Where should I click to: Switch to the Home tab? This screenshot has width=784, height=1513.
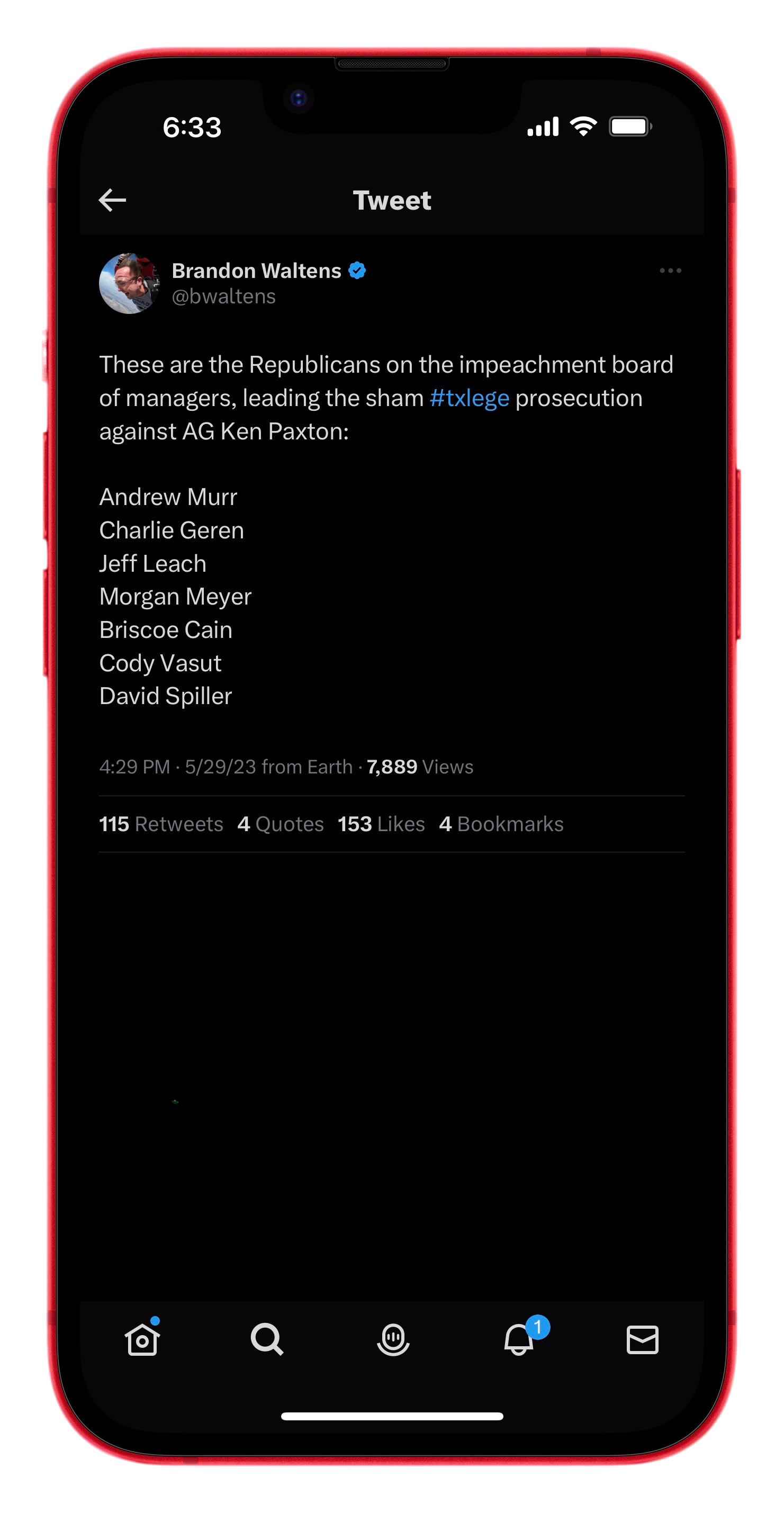pos(142,1340)
